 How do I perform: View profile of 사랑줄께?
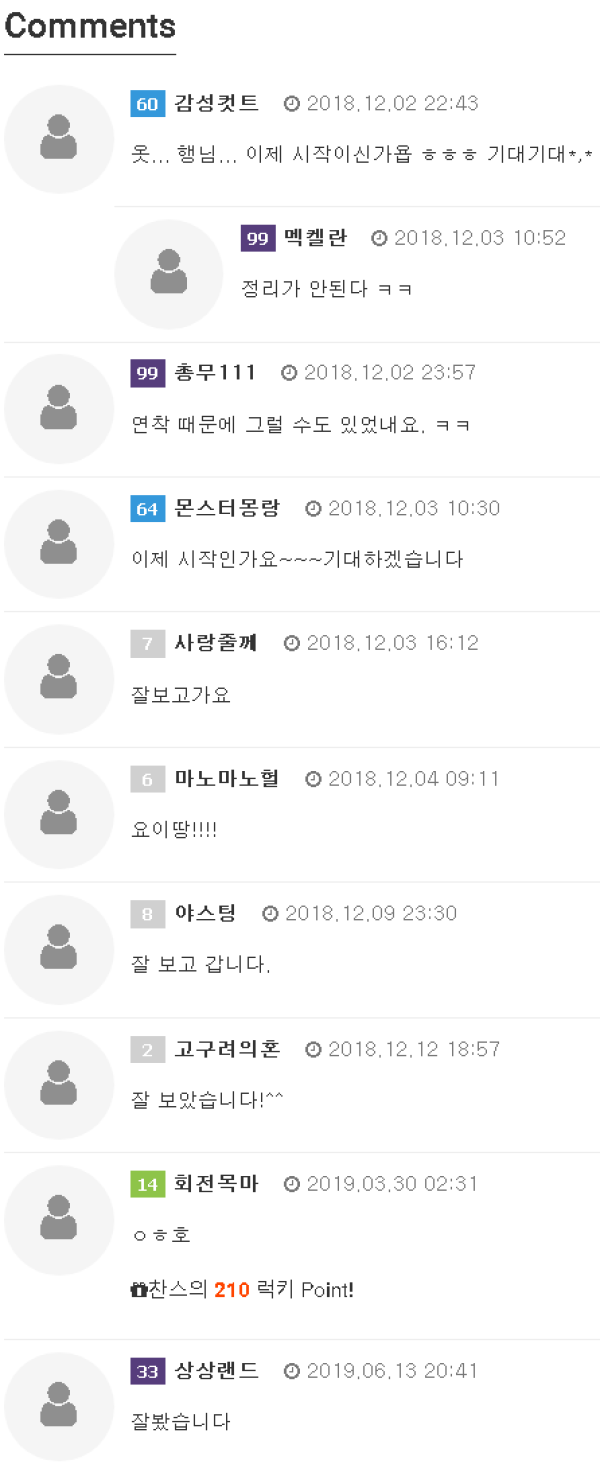216,643
